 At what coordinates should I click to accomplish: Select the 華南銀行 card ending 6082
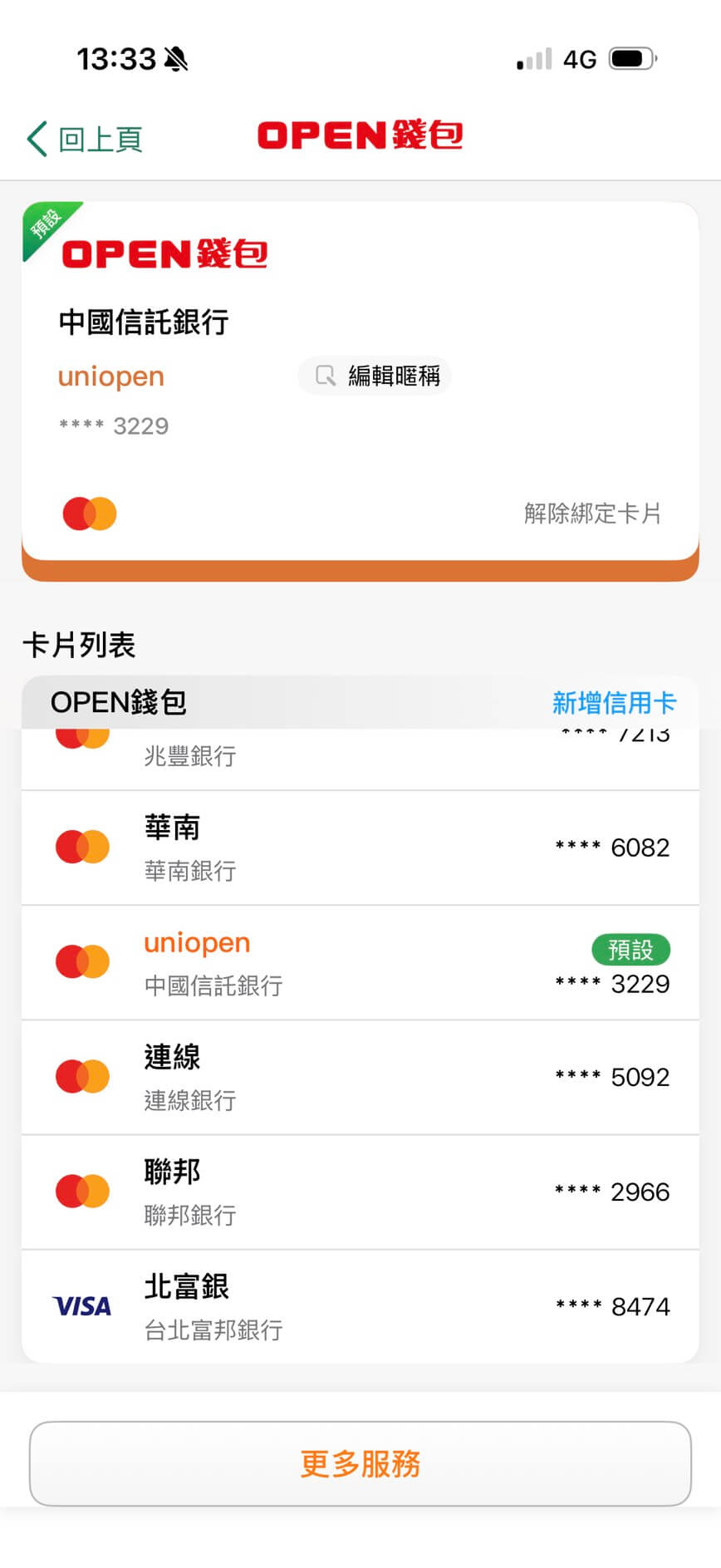click(360, 848)
